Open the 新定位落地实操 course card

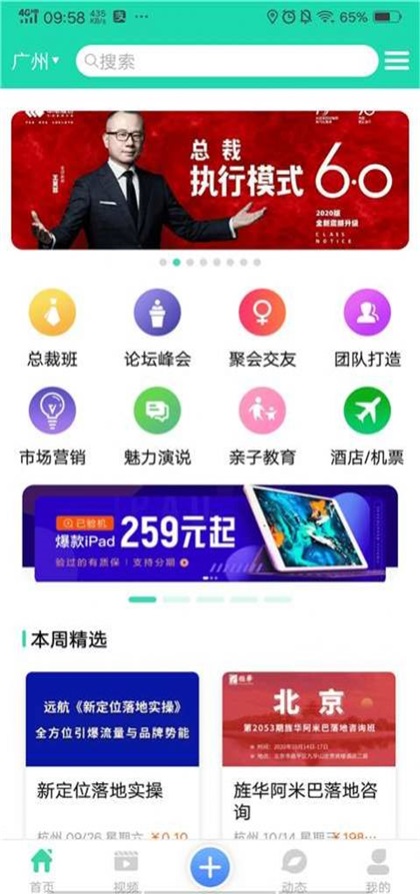click(x=112, y=755)
